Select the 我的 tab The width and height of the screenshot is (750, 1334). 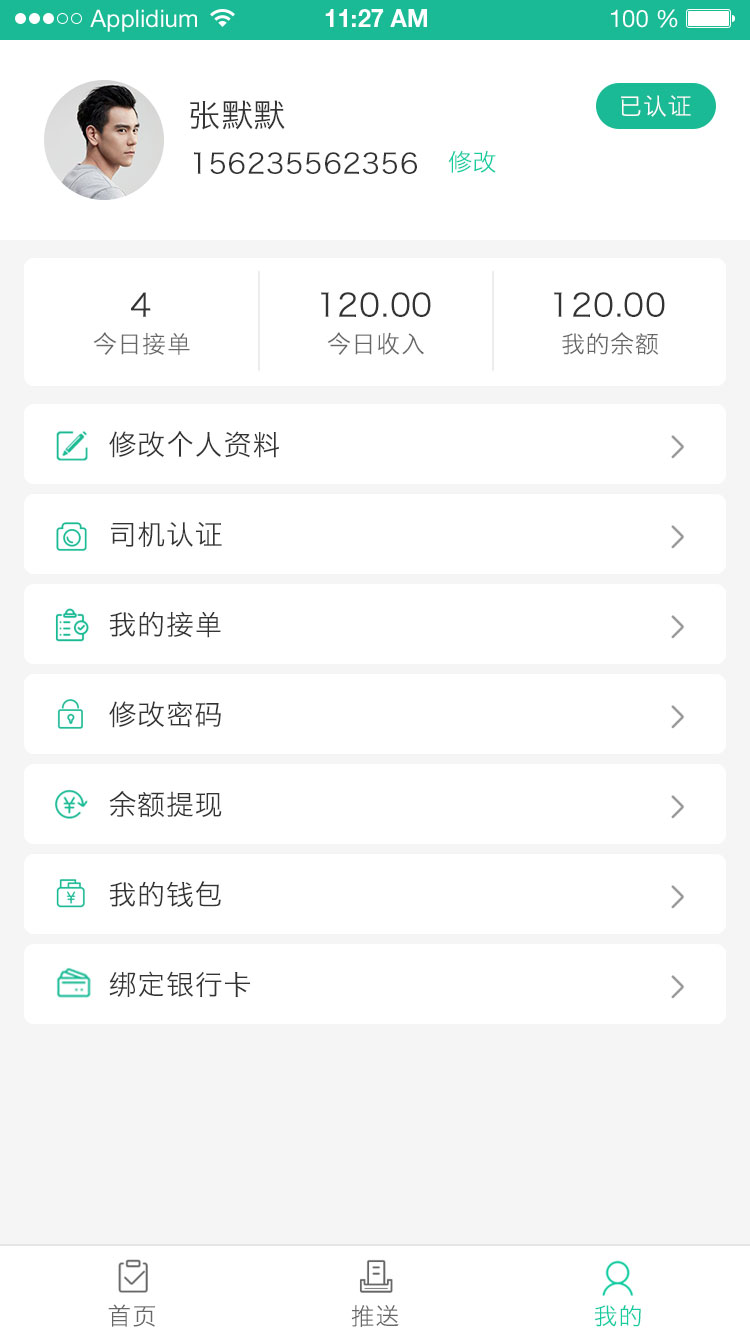pos(618,1292)
